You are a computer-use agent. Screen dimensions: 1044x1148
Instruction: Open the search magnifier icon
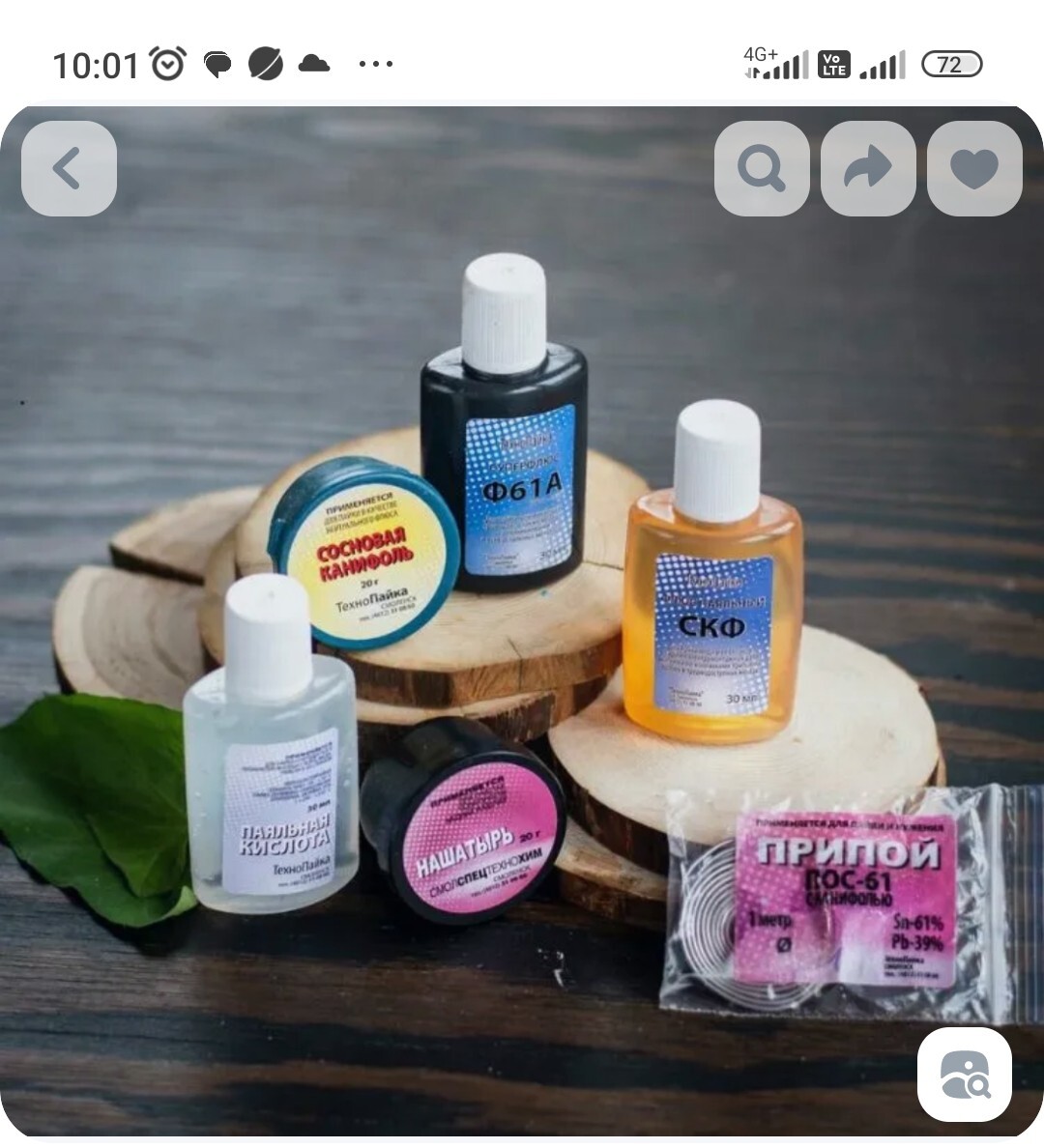click(x=762, y=168)
